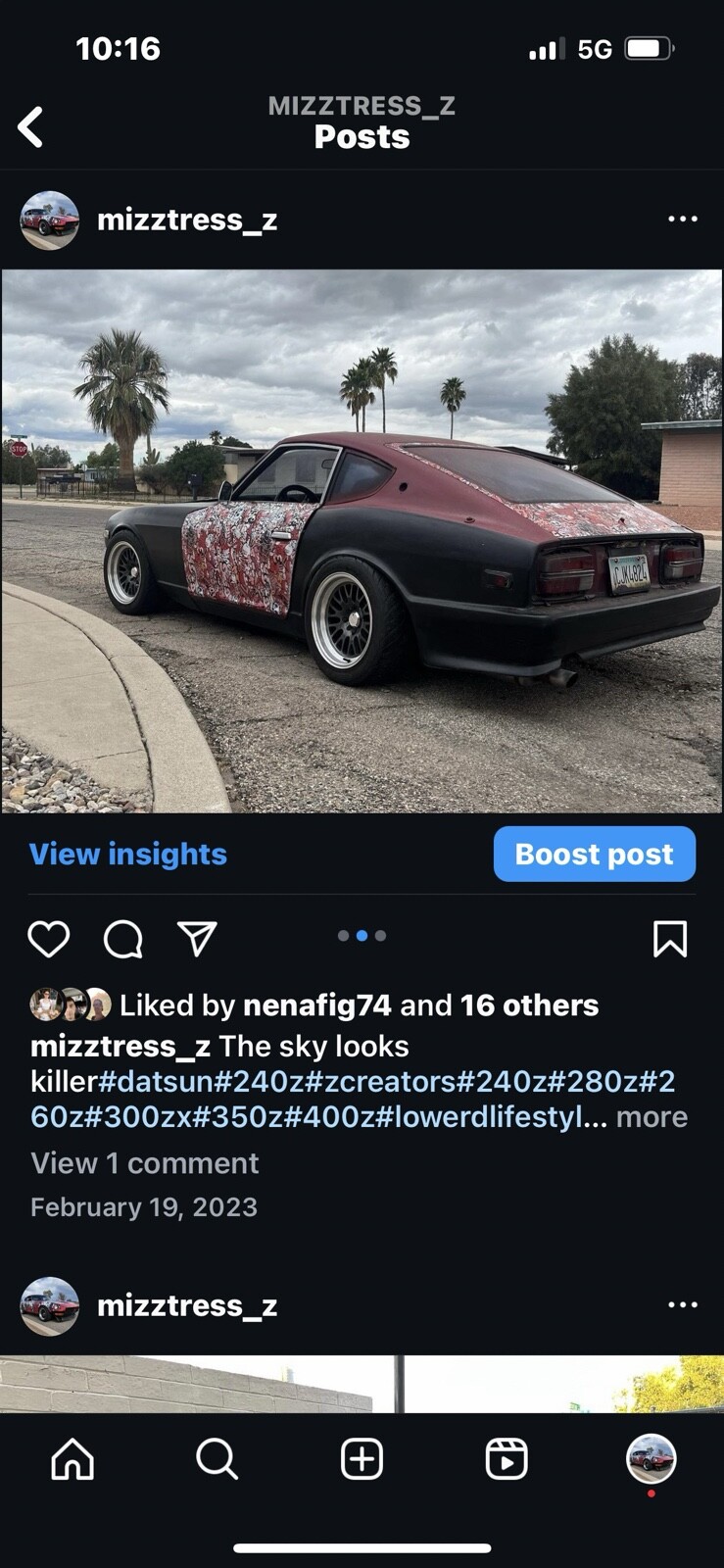This screenshot has width=724, height=1568.
Task: View insights for this post
Action: [128, 854]
